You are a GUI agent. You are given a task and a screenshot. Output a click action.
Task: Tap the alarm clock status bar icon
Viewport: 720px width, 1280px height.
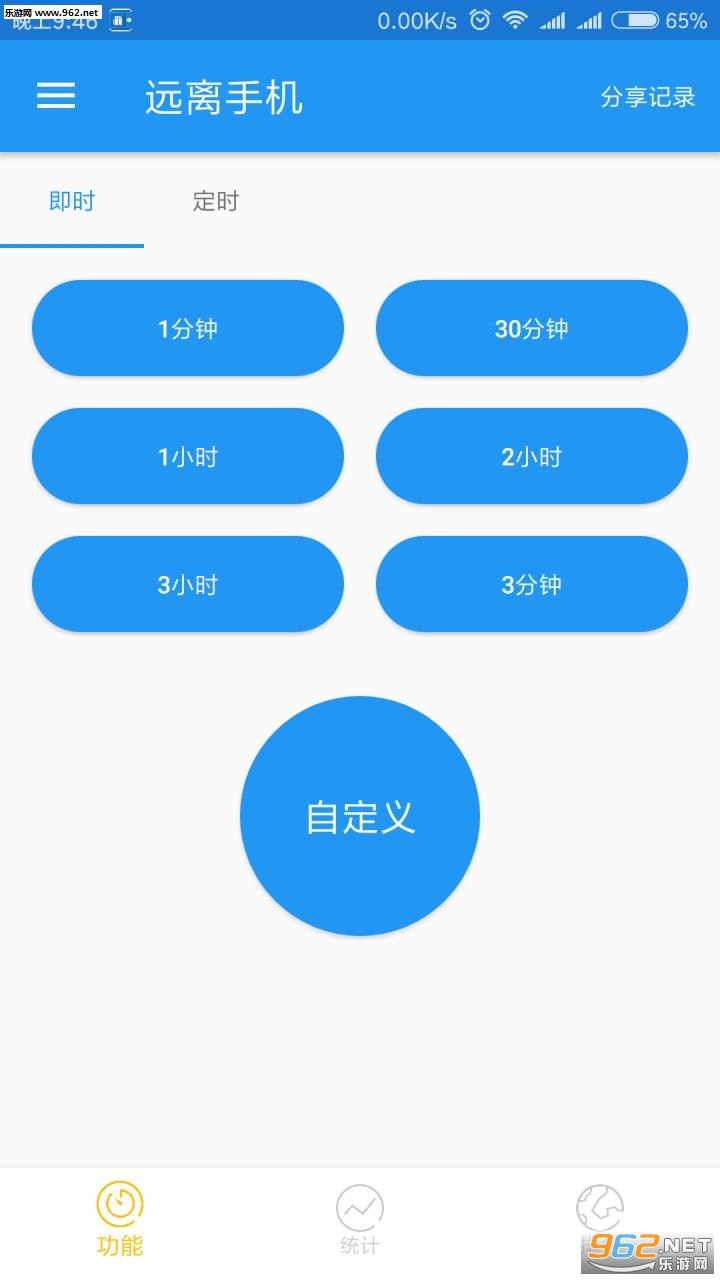481,18
